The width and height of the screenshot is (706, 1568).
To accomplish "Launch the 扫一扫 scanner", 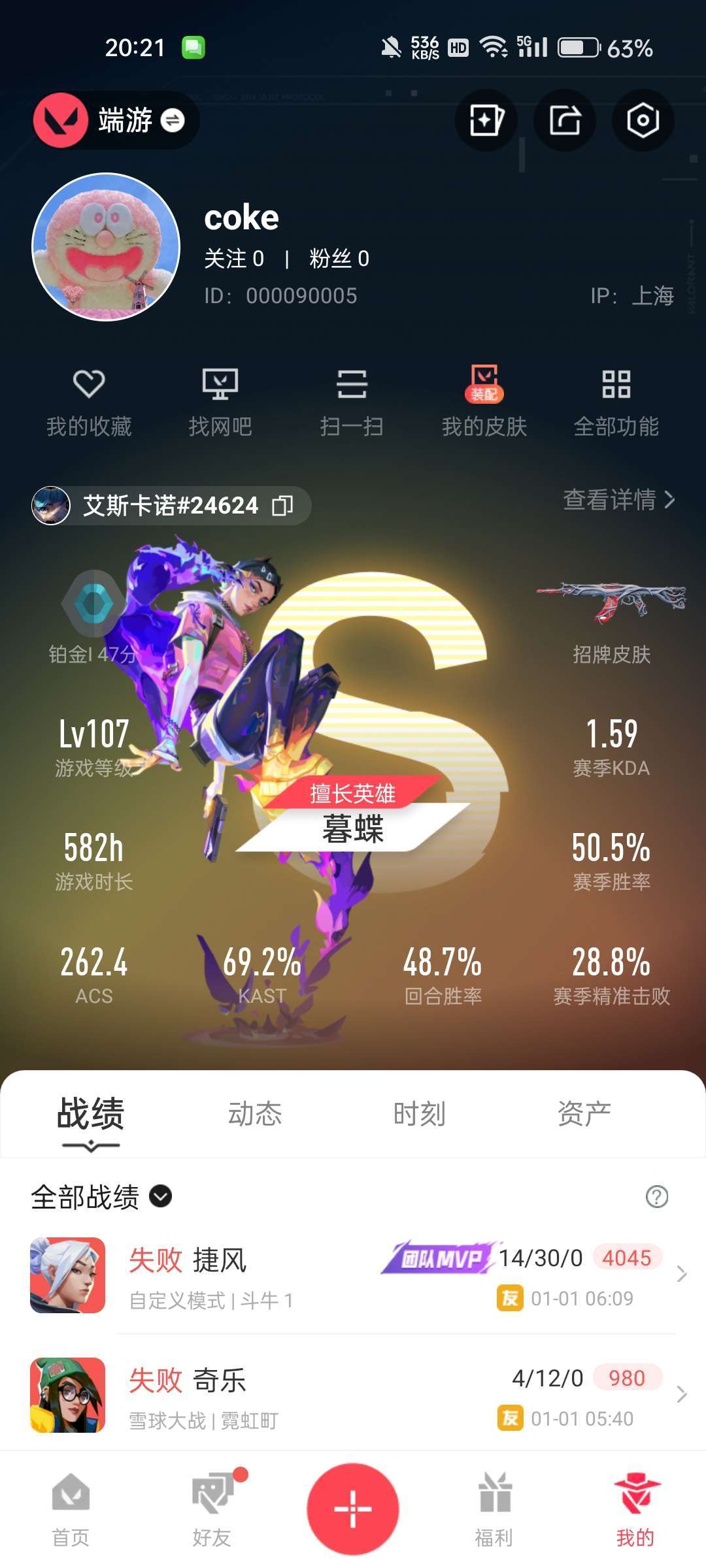I will click(x=352, y=400).
